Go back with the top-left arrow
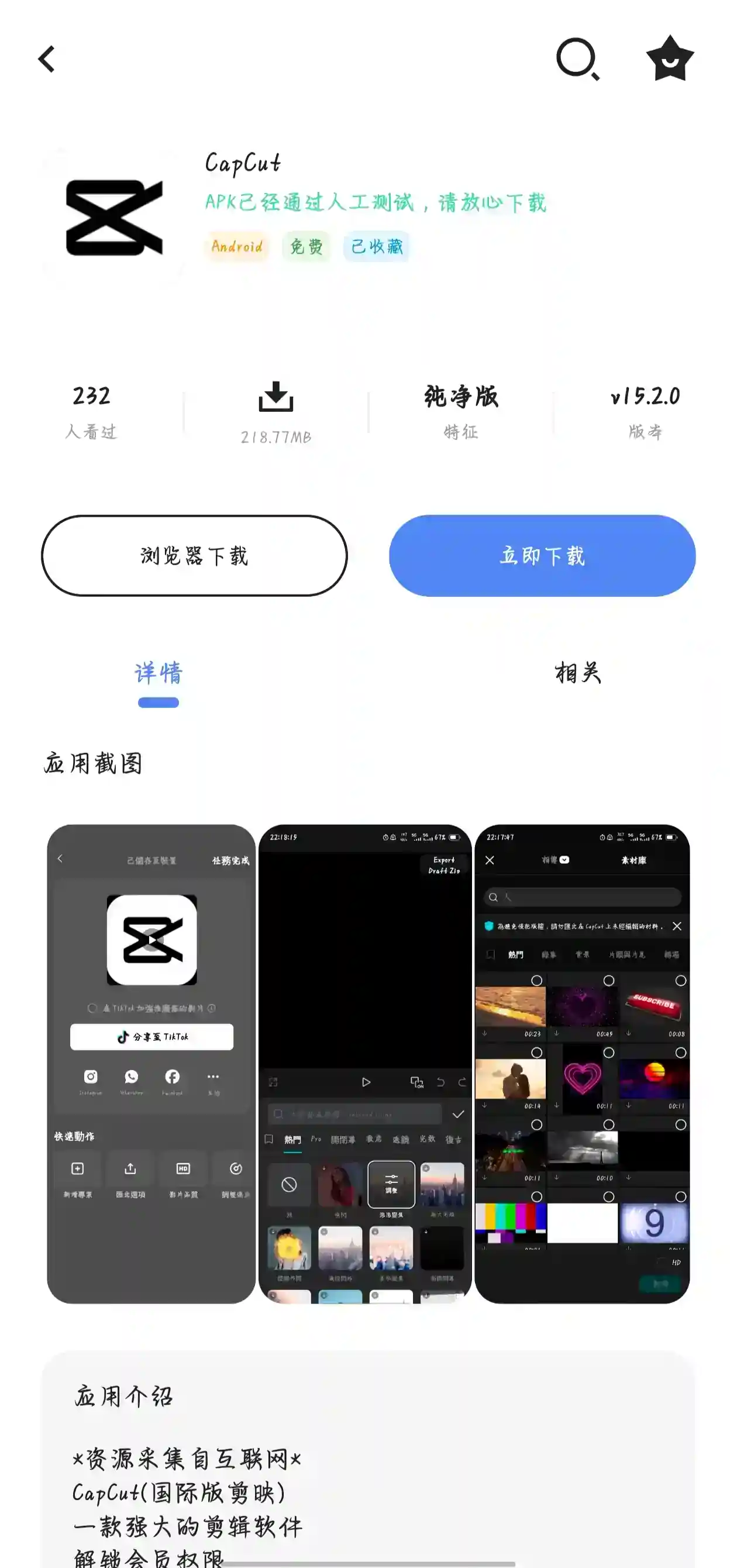This screenshot has width=737, height=1568. click(x=47, y=59)
